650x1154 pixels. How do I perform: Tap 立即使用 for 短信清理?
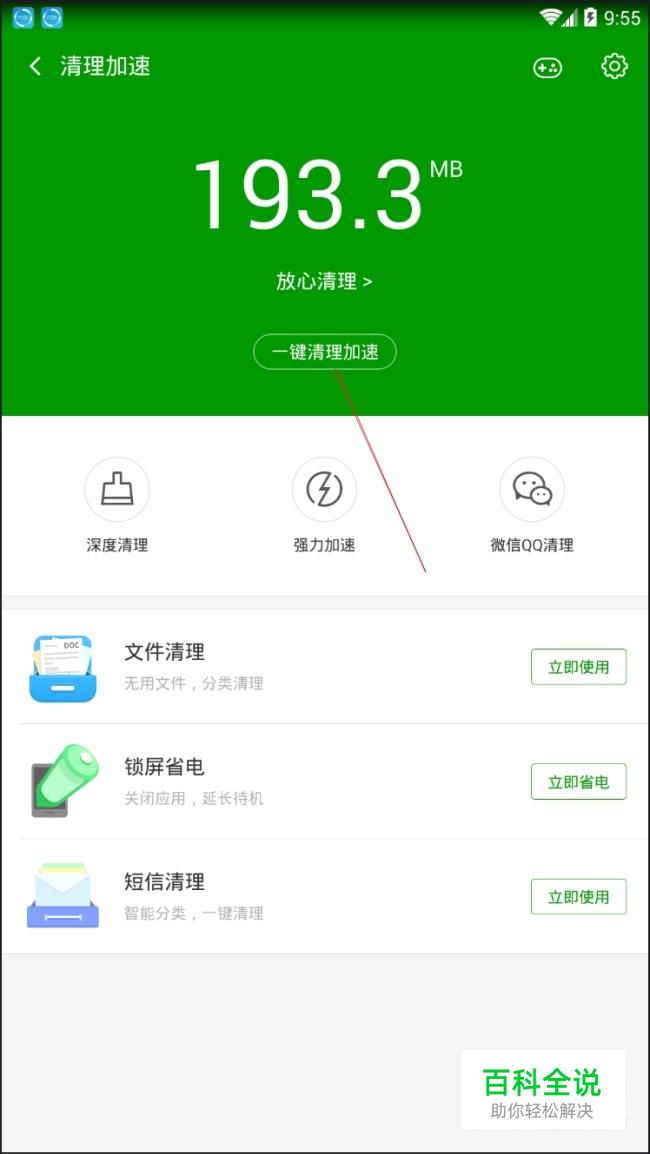coord(579,896)
